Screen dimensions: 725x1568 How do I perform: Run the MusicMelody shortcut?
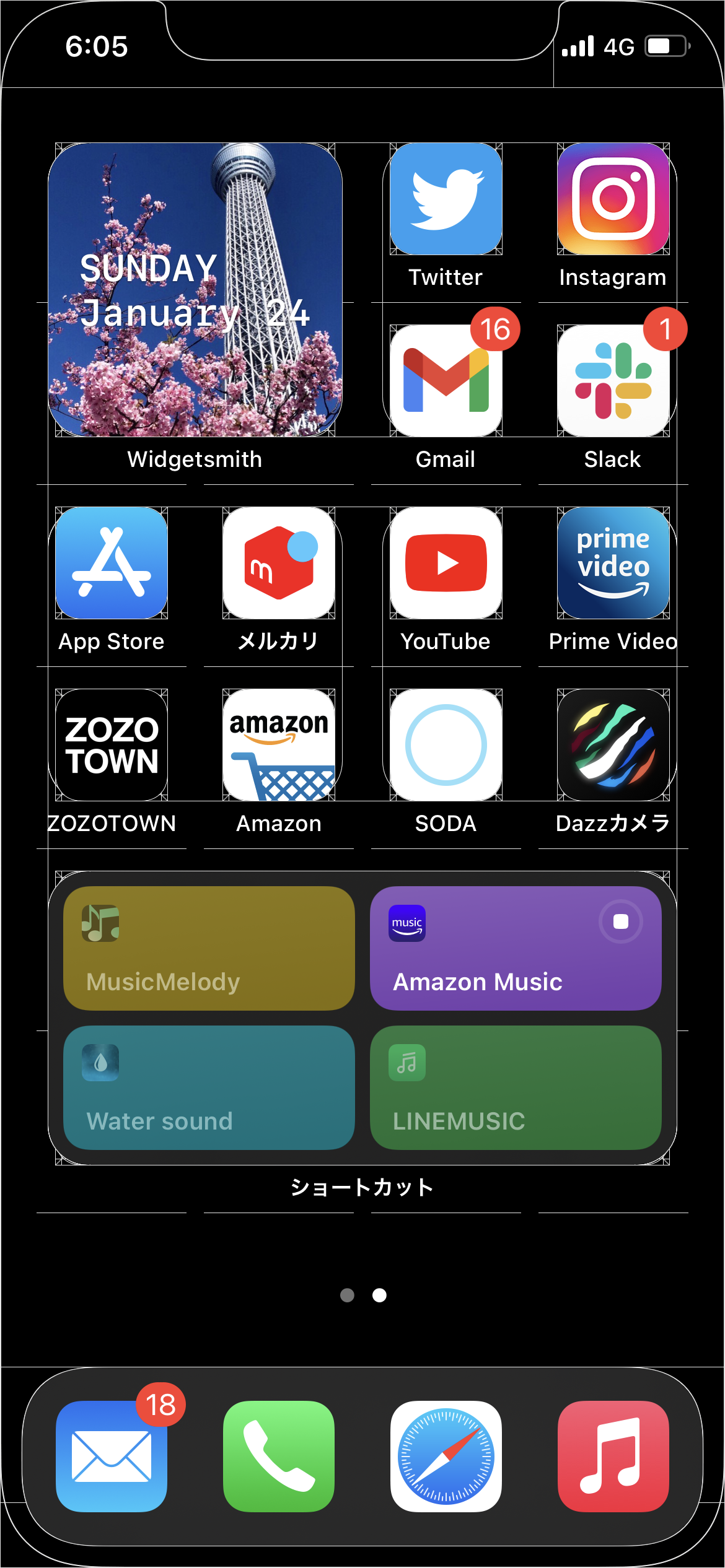point(209,948)
